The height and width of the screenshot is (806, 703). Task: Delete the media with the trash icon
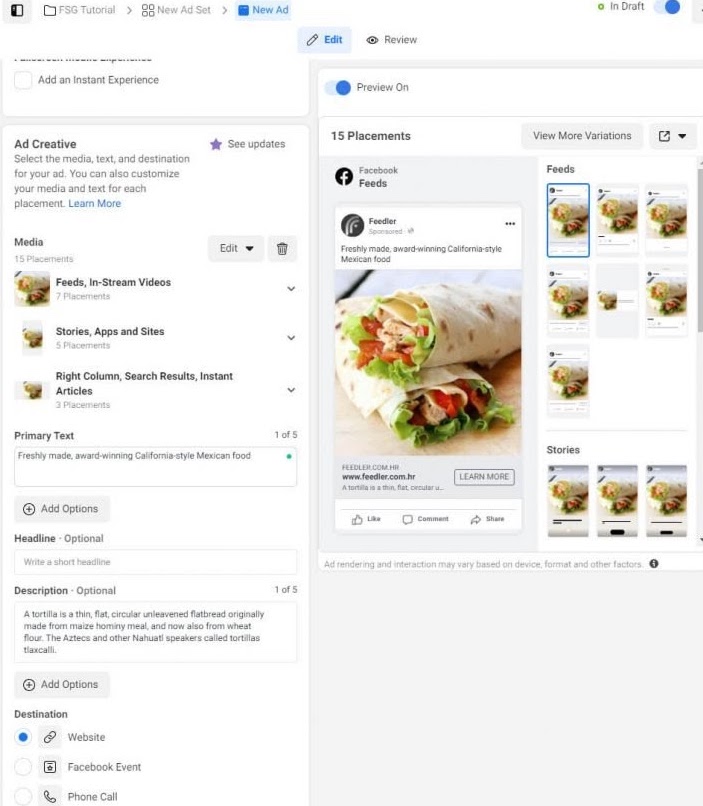pyautogui.click(x=281, y=249)
